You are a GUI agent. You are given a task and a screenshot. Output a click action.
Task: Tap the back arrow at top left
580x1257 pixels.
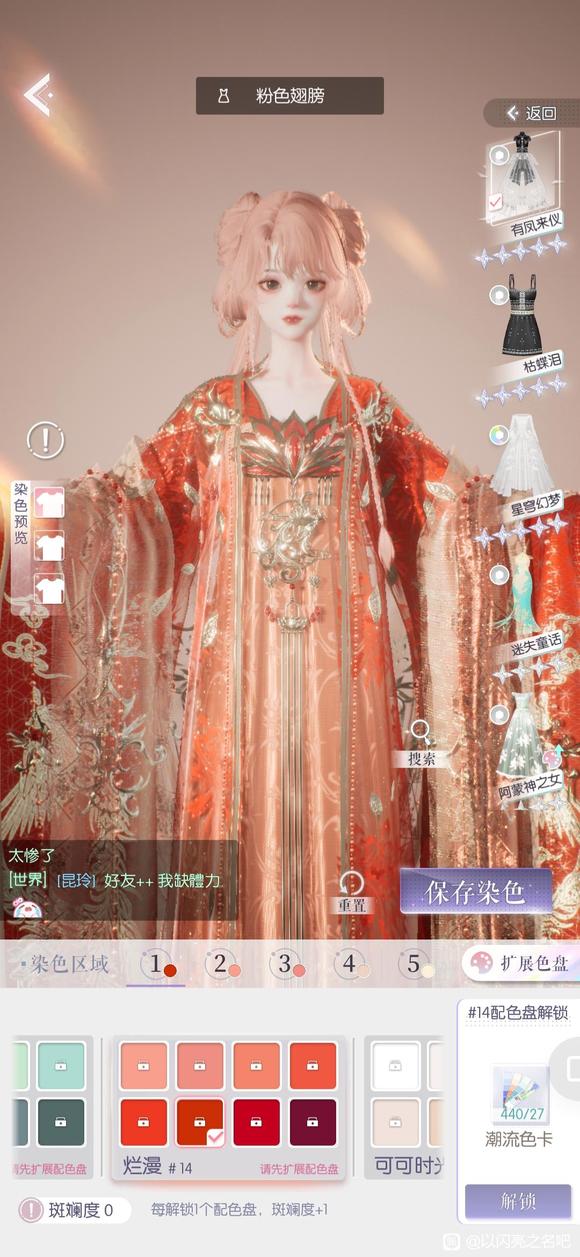pos(37,95)
